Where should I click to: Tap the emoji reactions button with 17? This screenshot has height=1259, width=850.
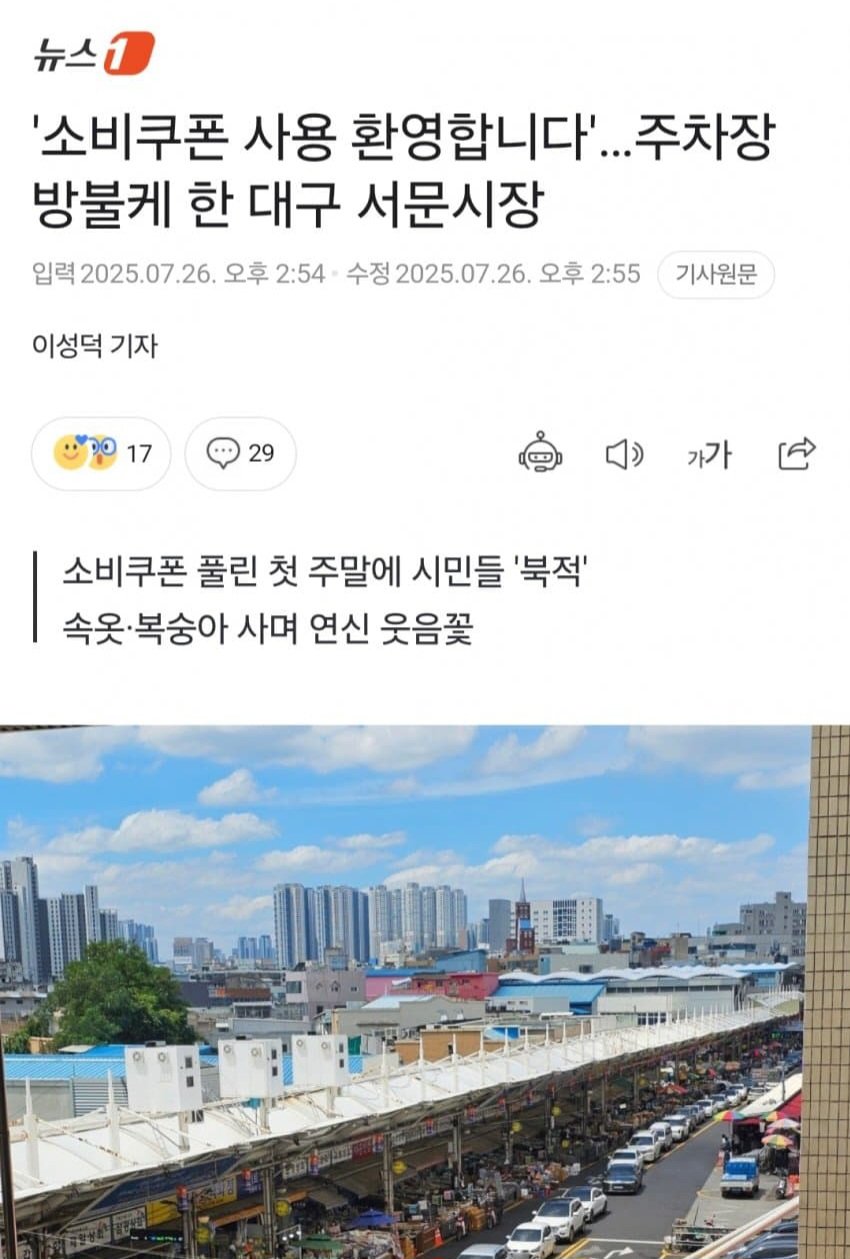pyautogui.click(x=101, y=454)
